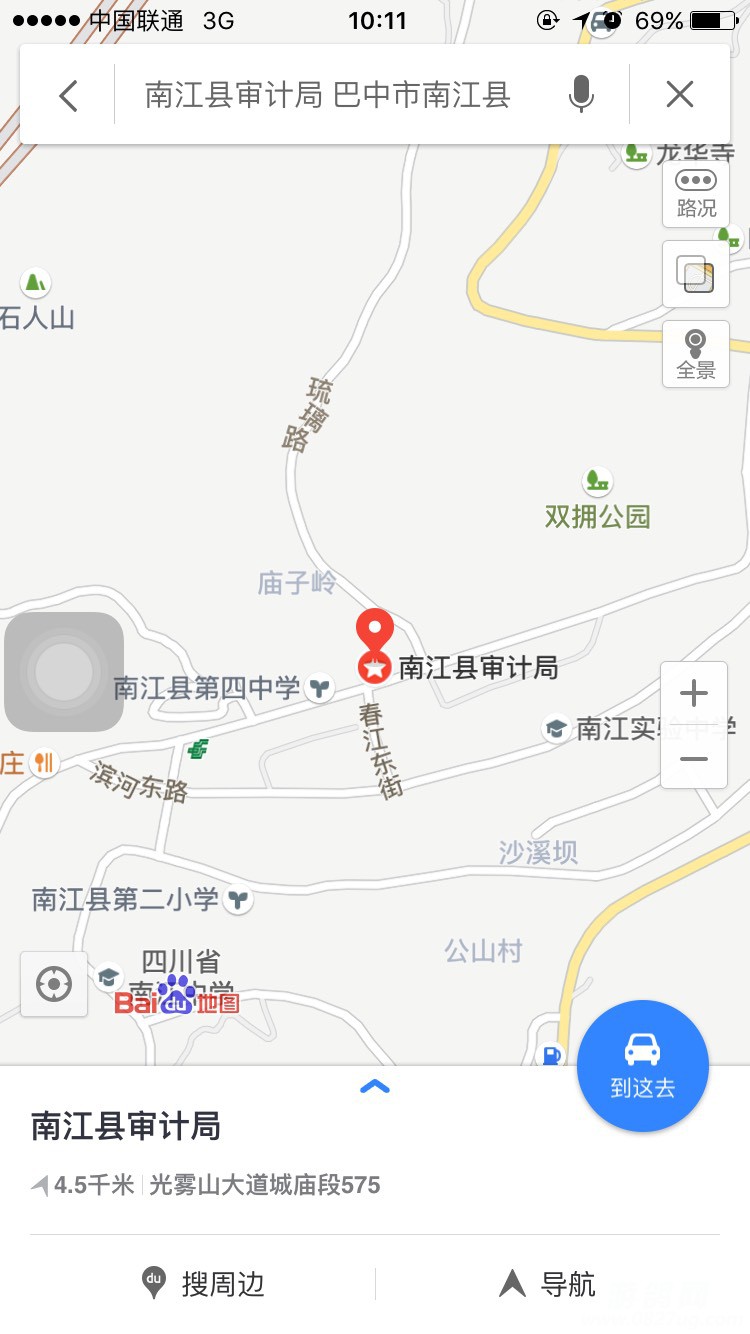
Task: Center map on my location
Action: (x=54, y=985)
